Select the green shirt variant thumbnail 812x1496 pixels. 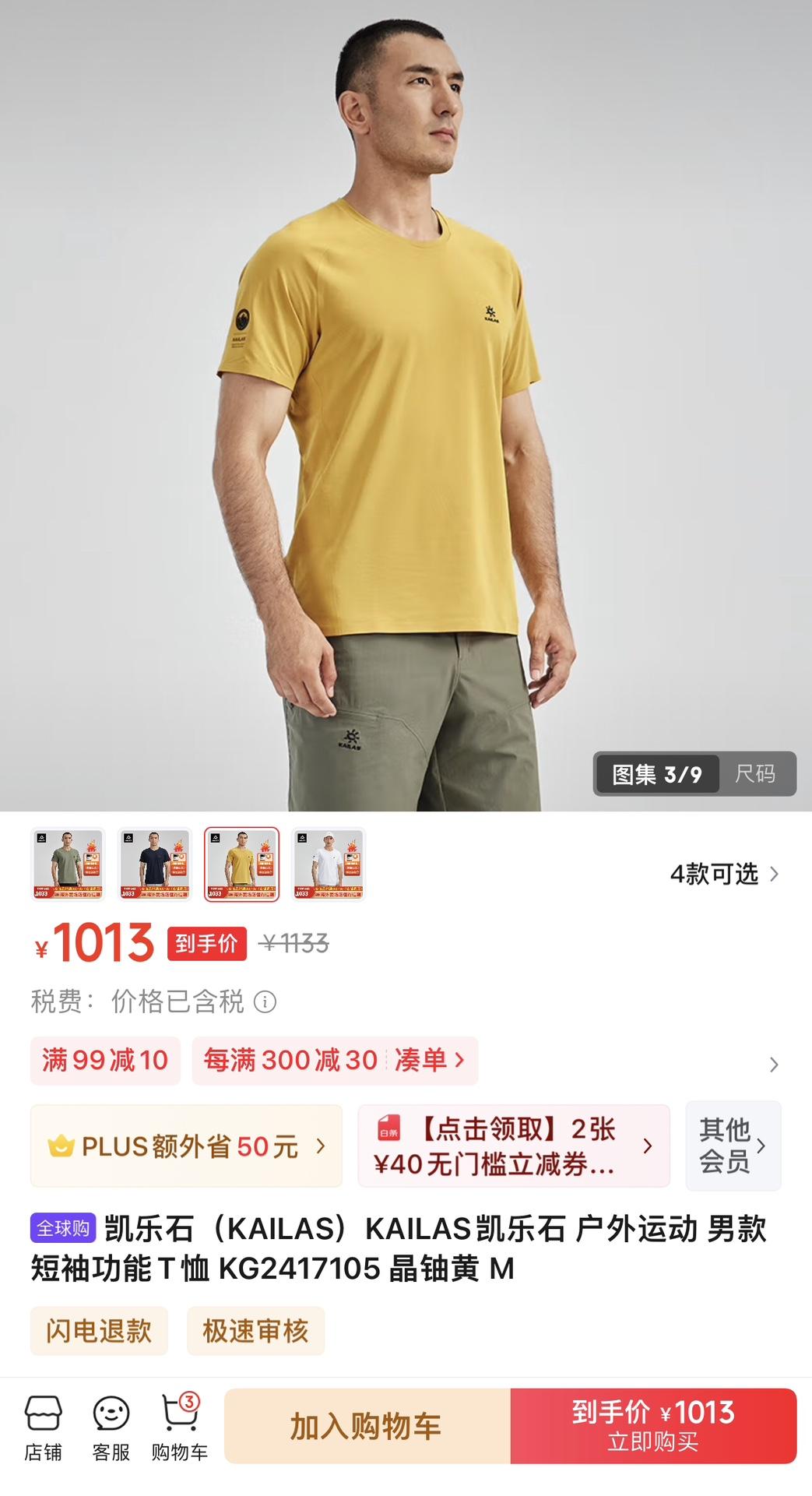coord(69,864)
